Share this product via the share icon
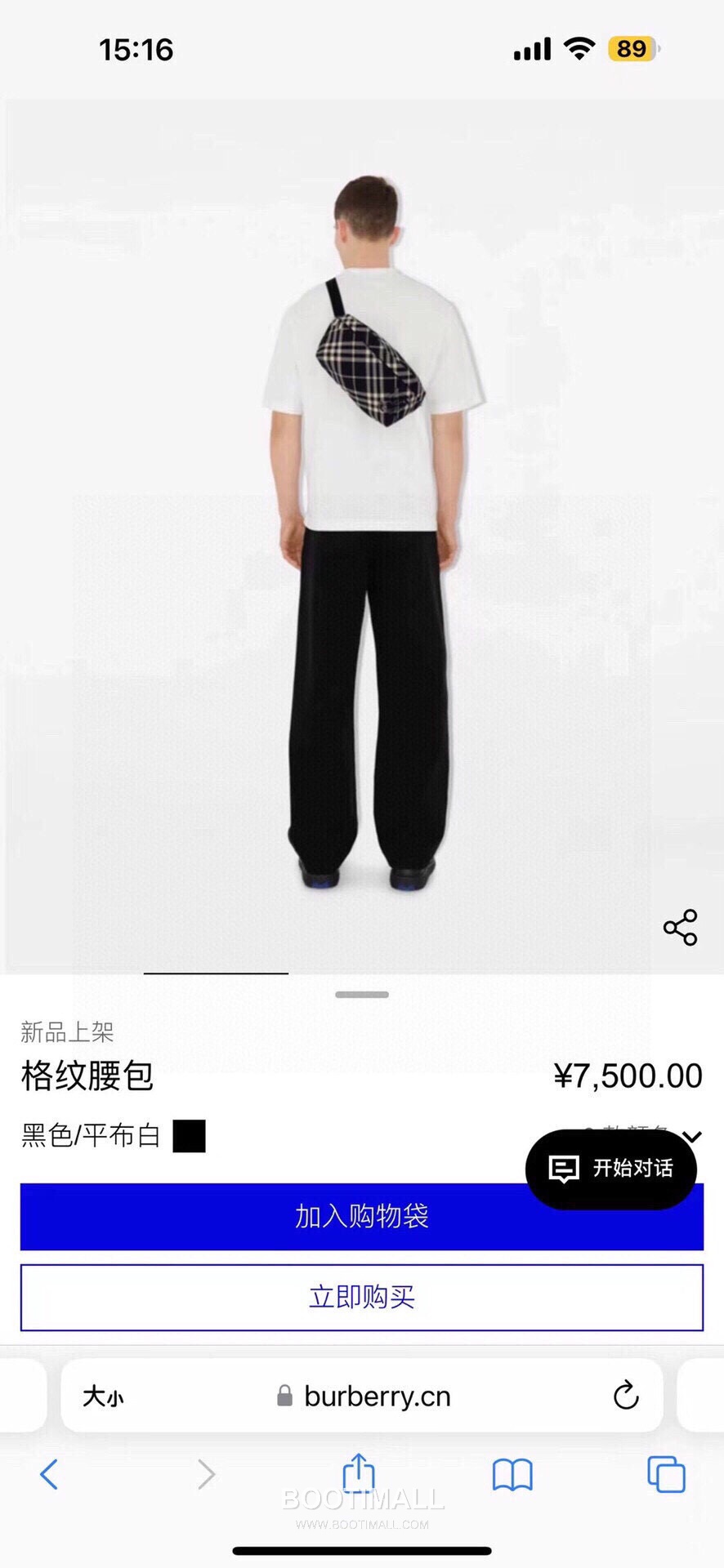Viewport: 724px width, 1568px height. pyautogui.click(x=680, y=928)
